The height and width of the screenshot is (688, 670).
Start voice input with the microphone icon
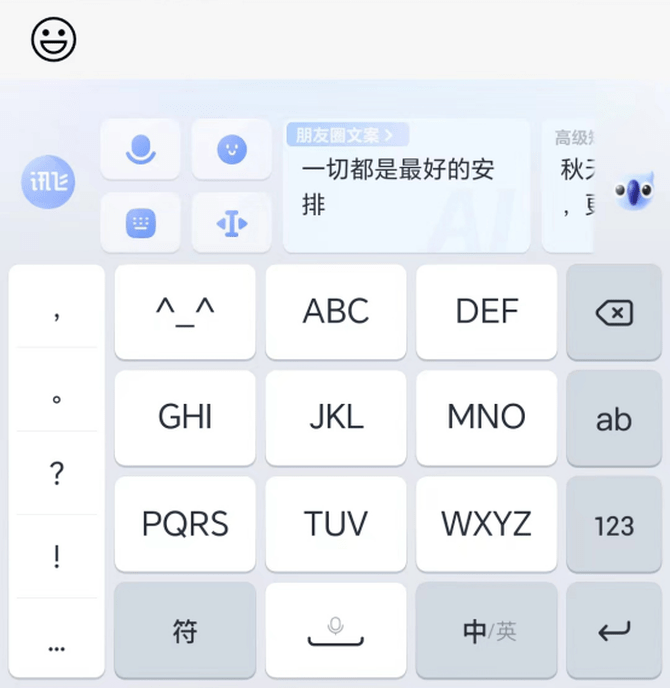tap(141, 149)
